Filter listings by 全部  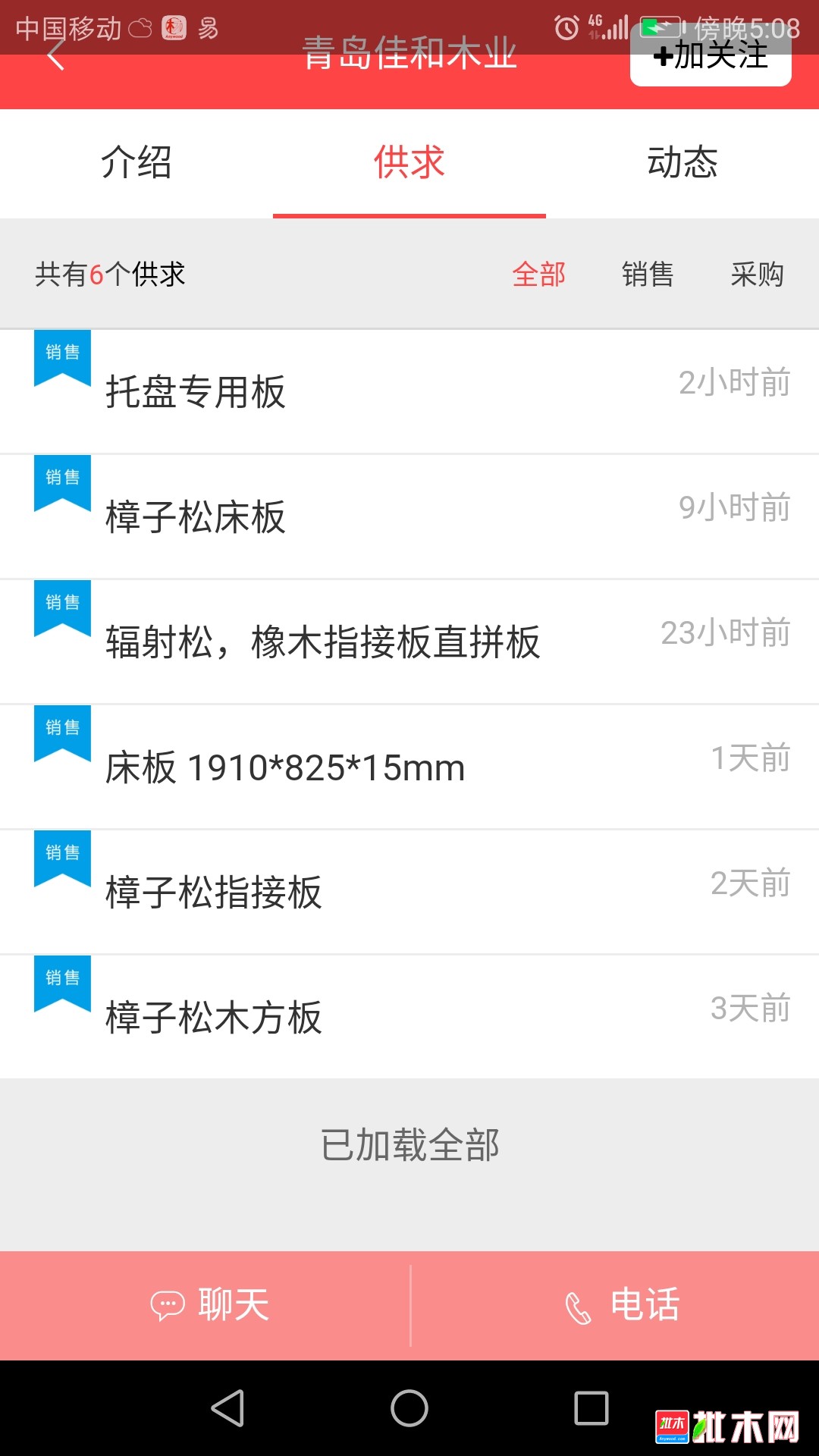[x=539, y=275]
